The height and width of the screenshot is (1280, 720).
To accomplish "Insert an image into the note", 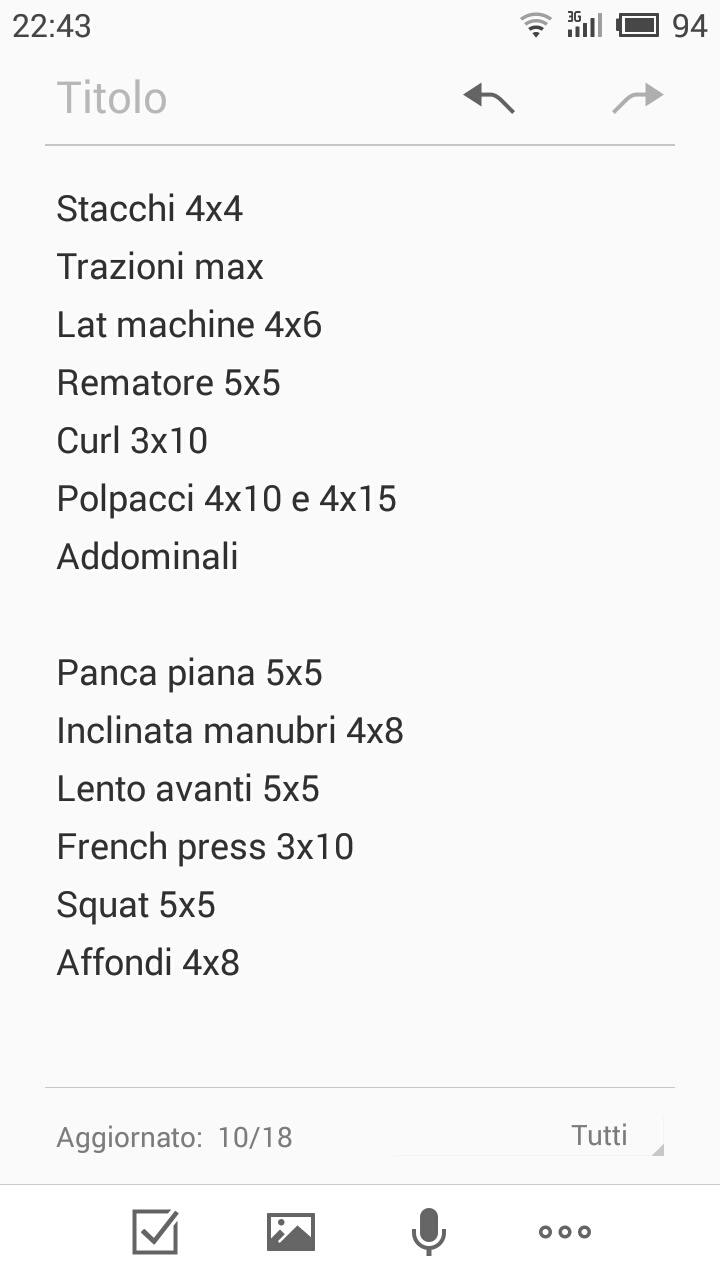I will [x=291, y=1231].
